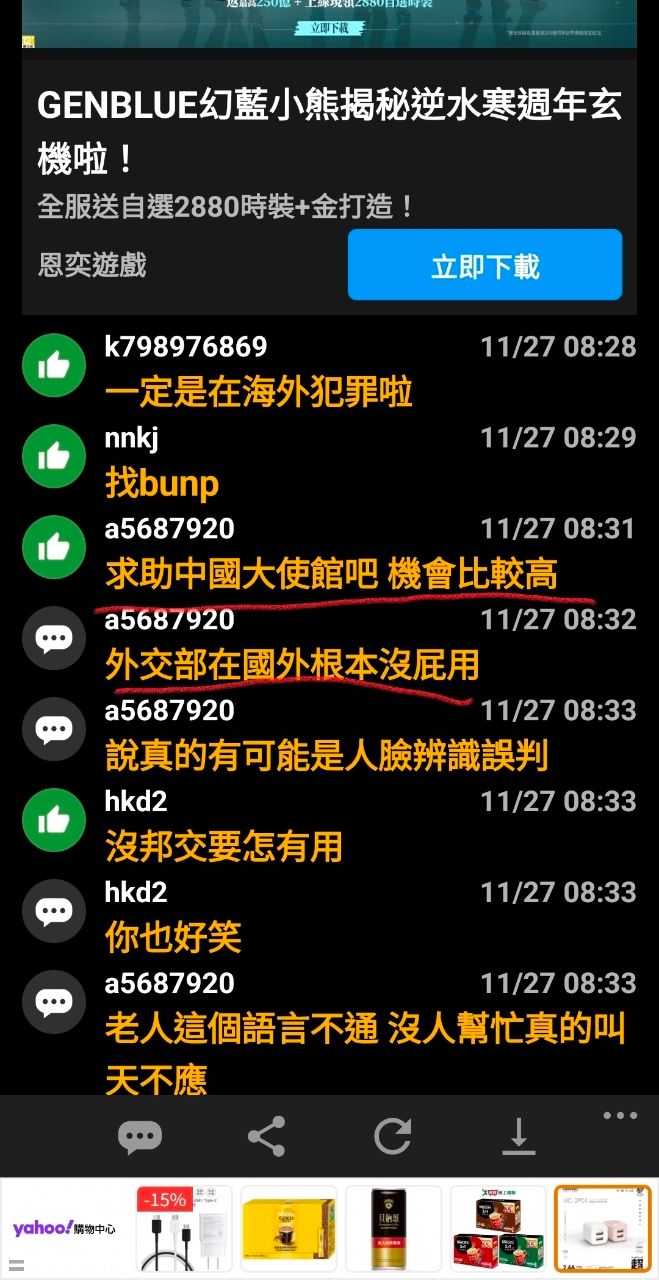Viewport: 659px width, 1280px height.
Task: Open the black canned coffee product ad
Action: (393, 1229)
